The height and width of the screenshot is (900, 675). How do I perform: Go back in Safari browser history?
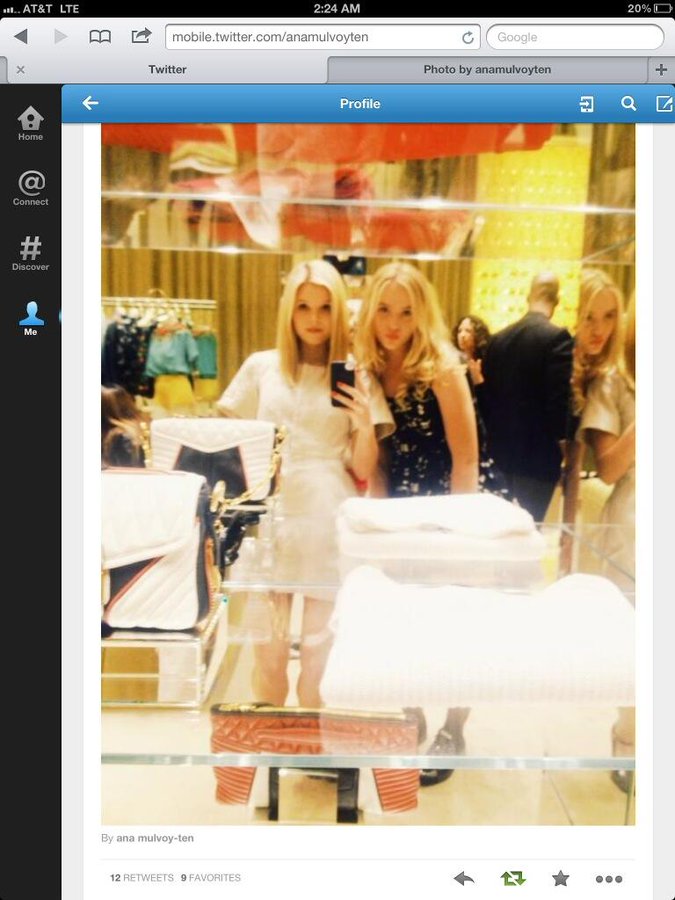(x=20, y=37)
